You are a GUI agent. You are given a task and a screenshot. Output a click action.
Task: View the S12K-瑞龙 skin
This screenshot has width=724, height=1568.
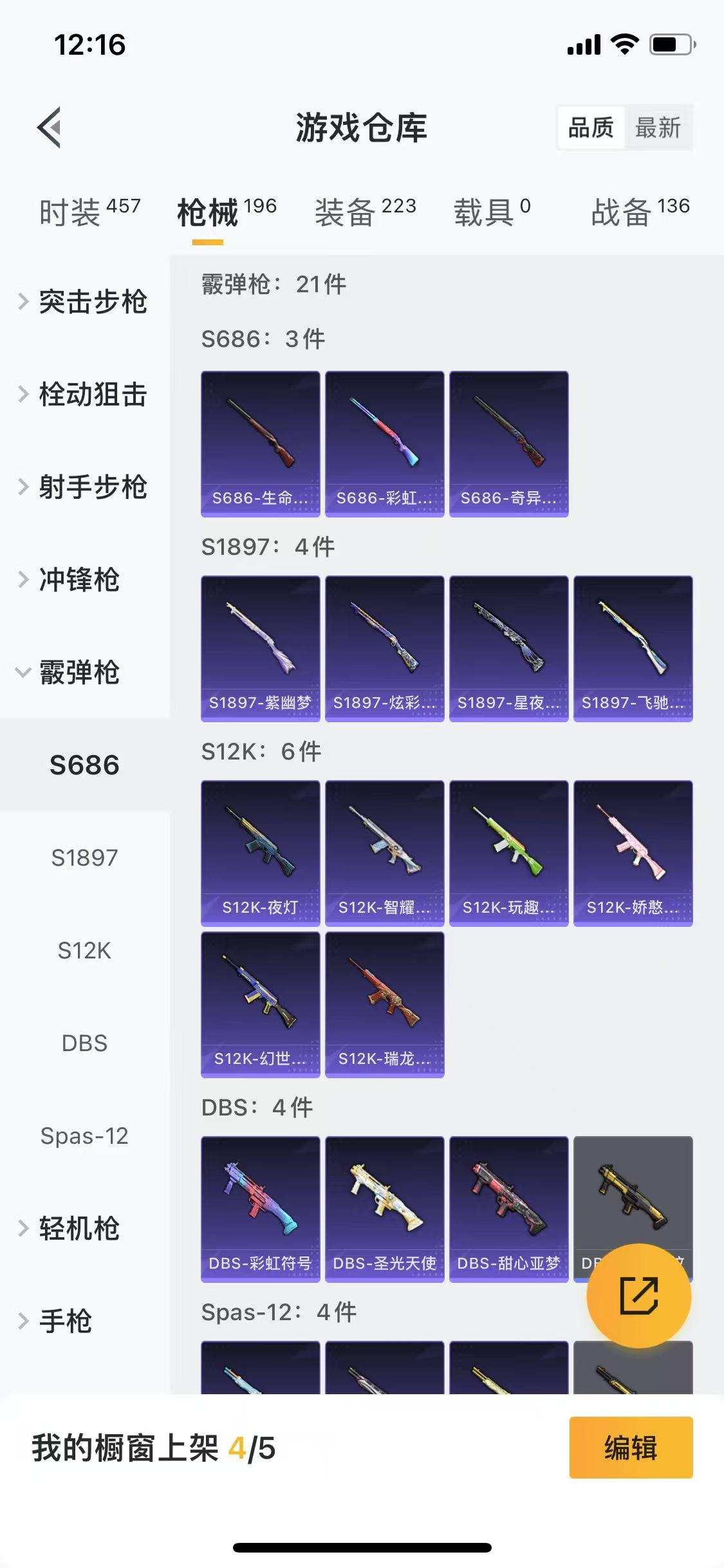(384, 1004)
